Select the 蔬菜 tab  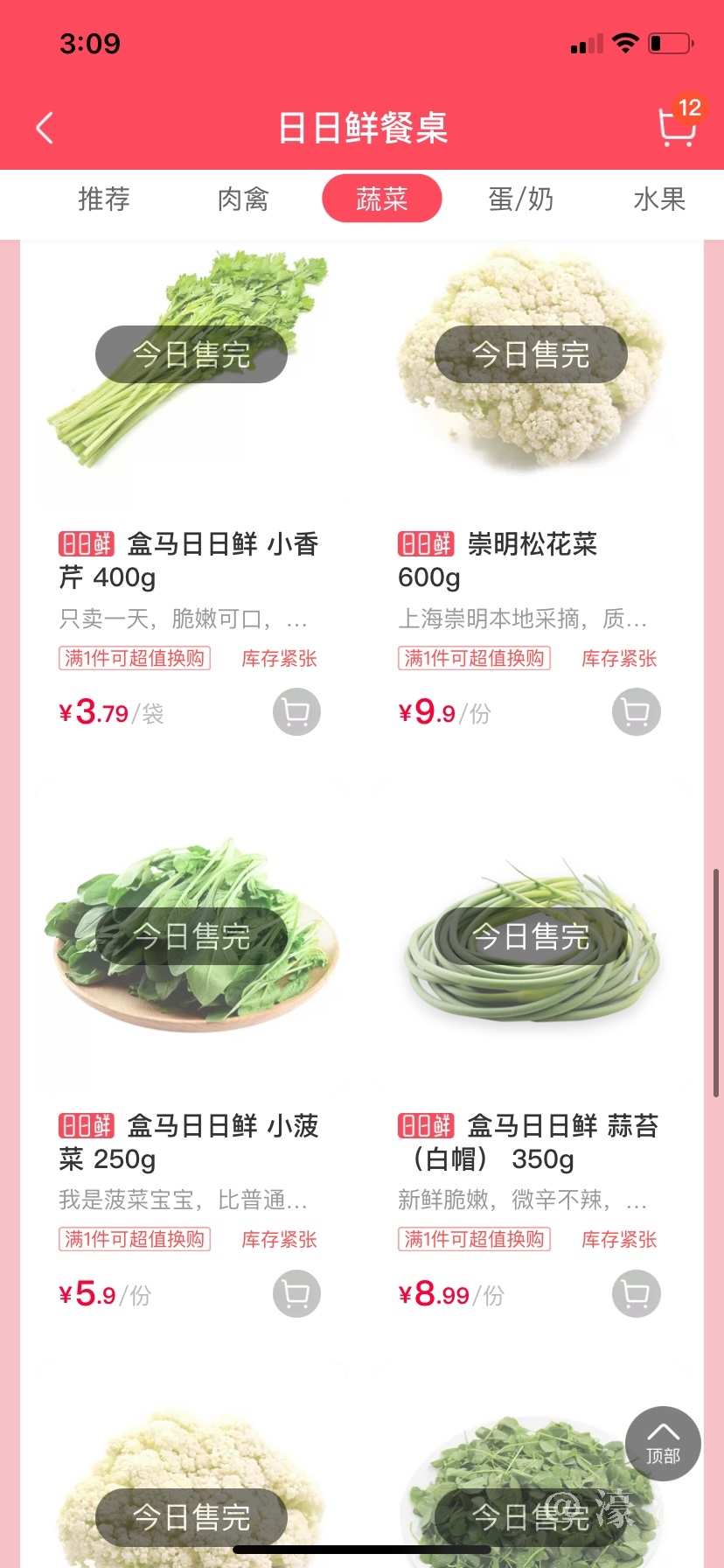(382, 199)
